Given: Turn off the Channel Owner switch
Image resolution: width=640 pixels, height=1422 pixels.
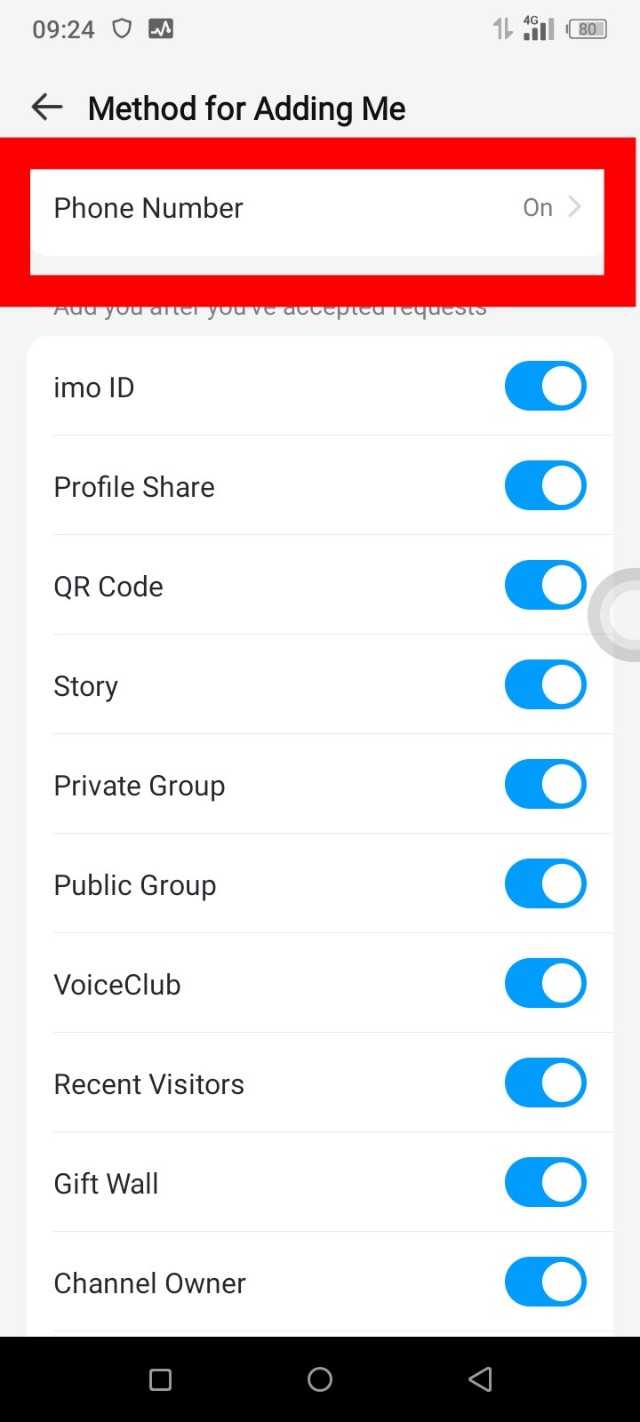Looking at the screenshot, I should click(545, 1282).
